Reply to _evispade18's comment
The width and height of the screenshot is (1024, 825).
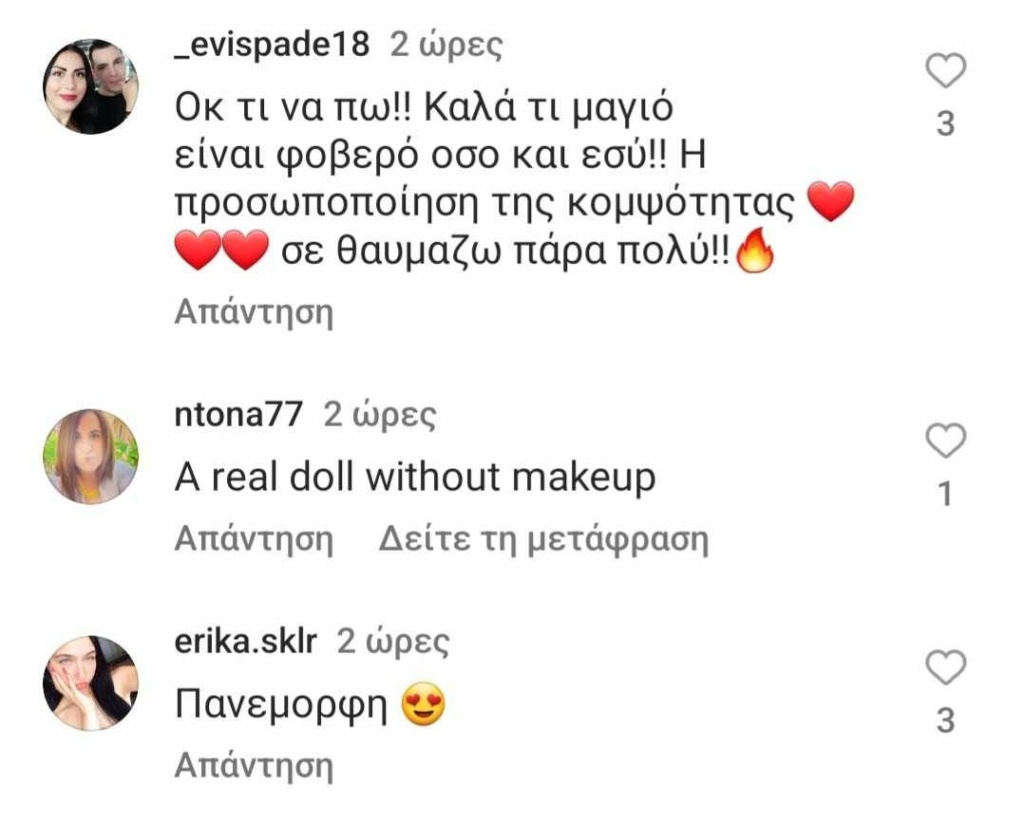(x=253, y=312)
